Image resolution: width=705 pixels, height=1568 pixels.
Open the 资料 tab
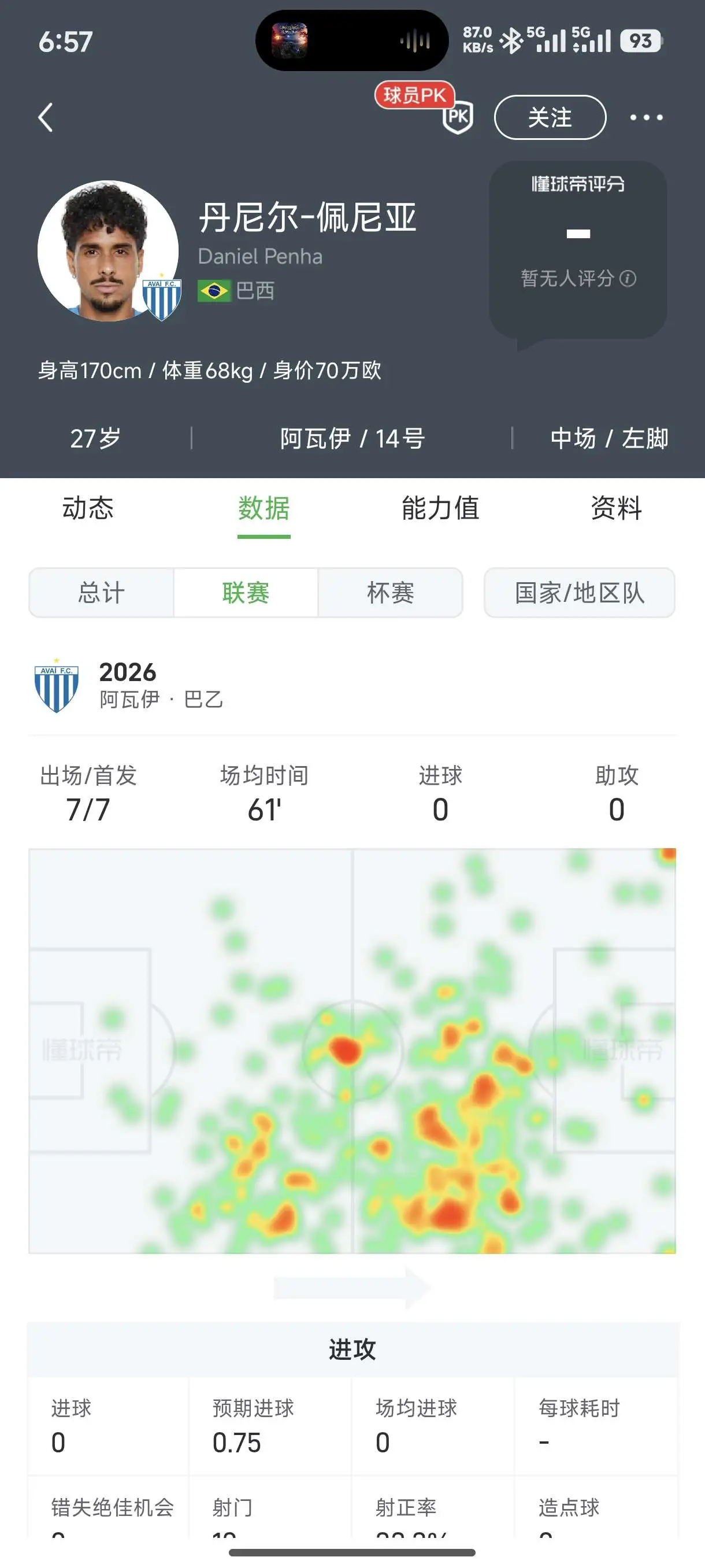(616, 508)
